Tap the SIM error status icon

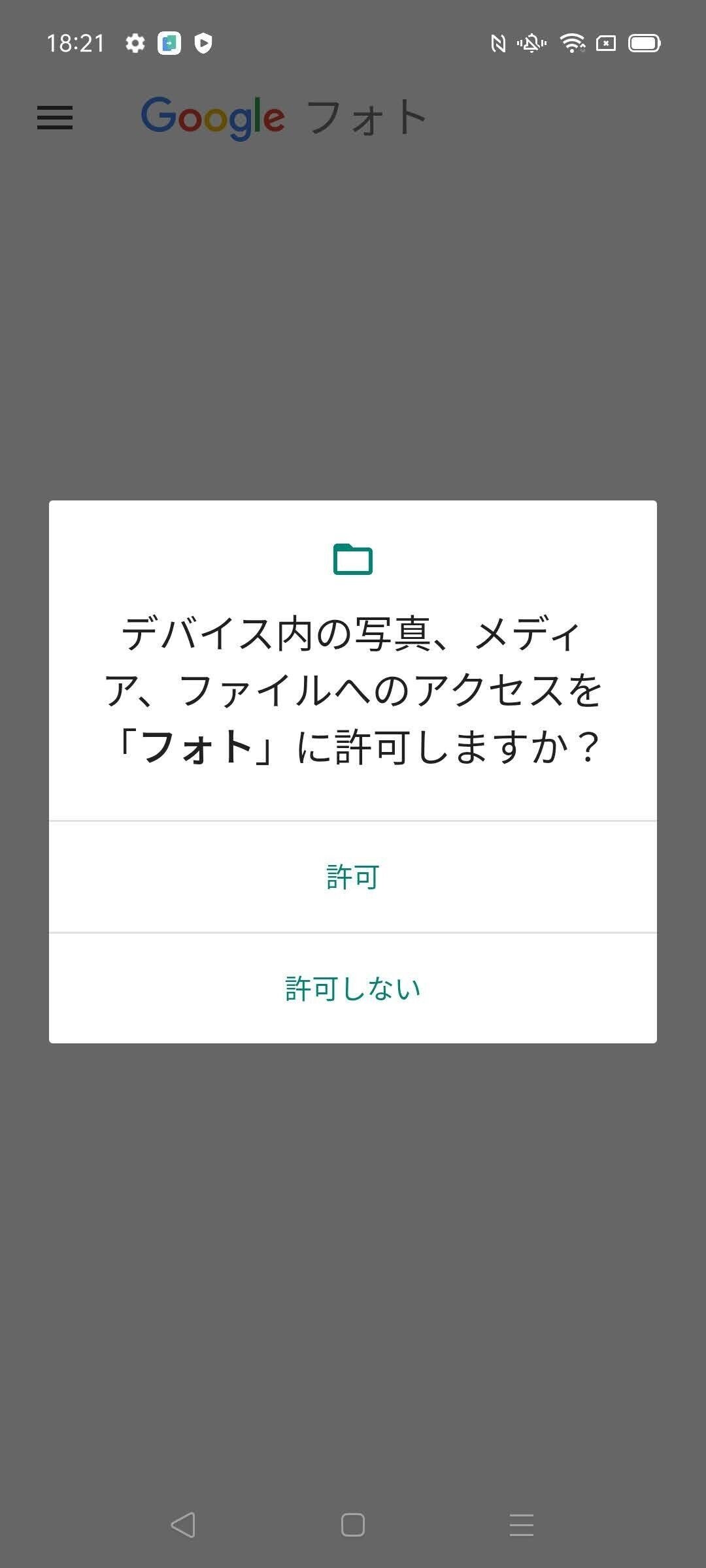pos(606,42)
